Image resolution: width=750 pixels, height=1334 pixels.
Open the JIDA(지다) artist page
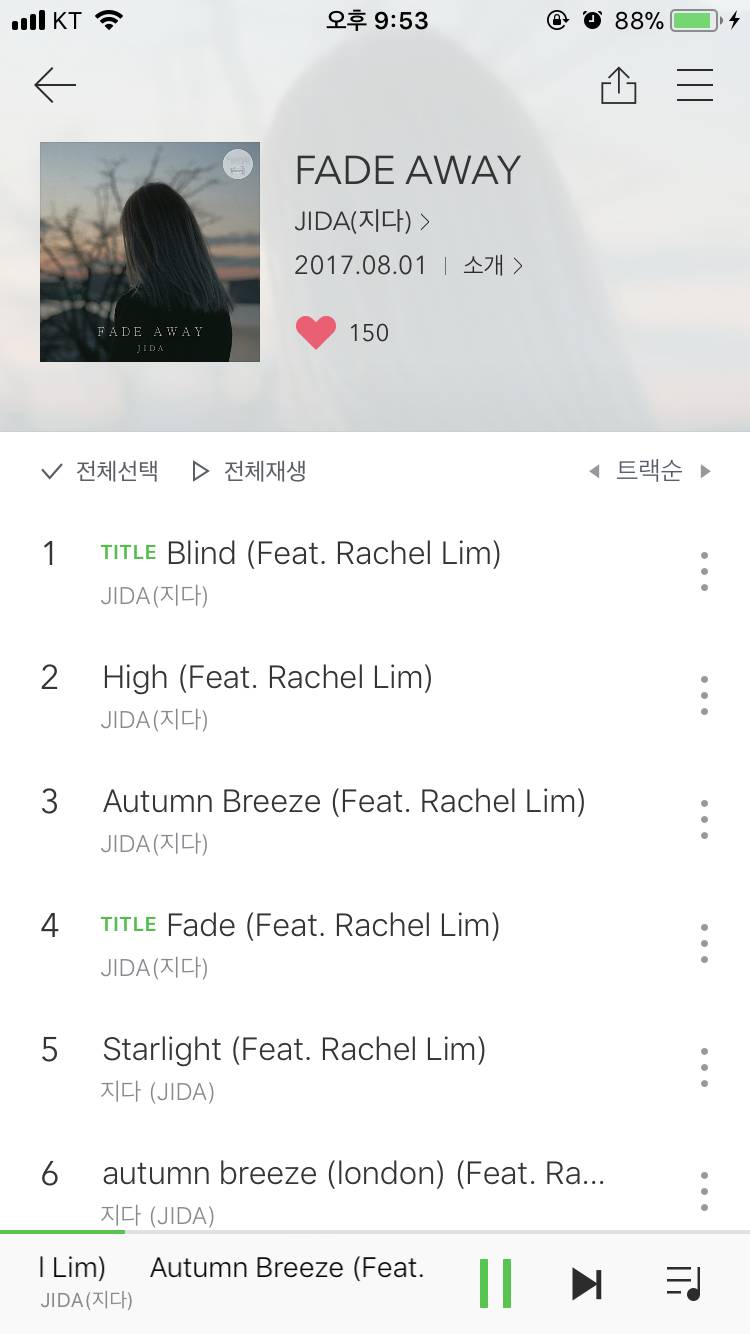click(362, 221)
